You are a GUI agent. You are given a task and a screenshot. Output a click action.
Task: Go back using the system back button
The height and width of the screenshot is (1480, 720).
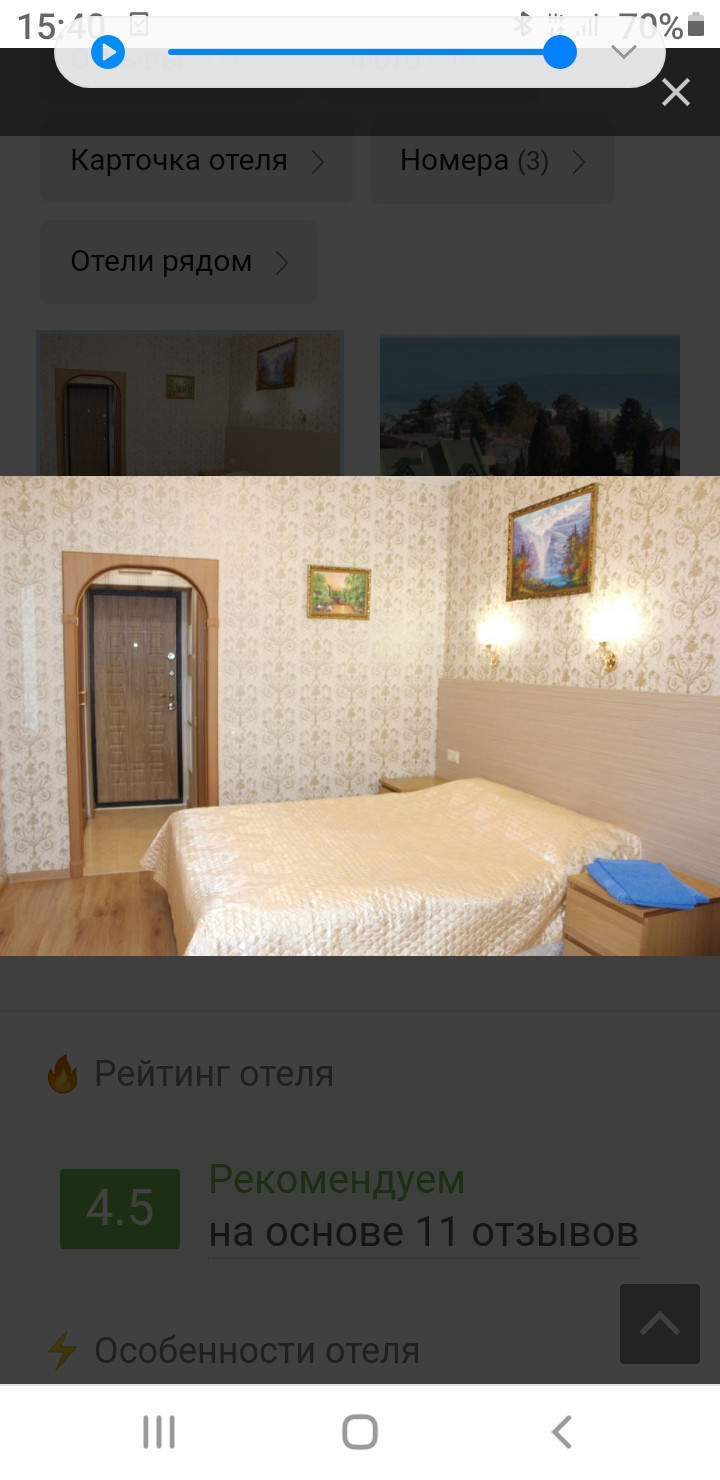tap(562, 1432)
